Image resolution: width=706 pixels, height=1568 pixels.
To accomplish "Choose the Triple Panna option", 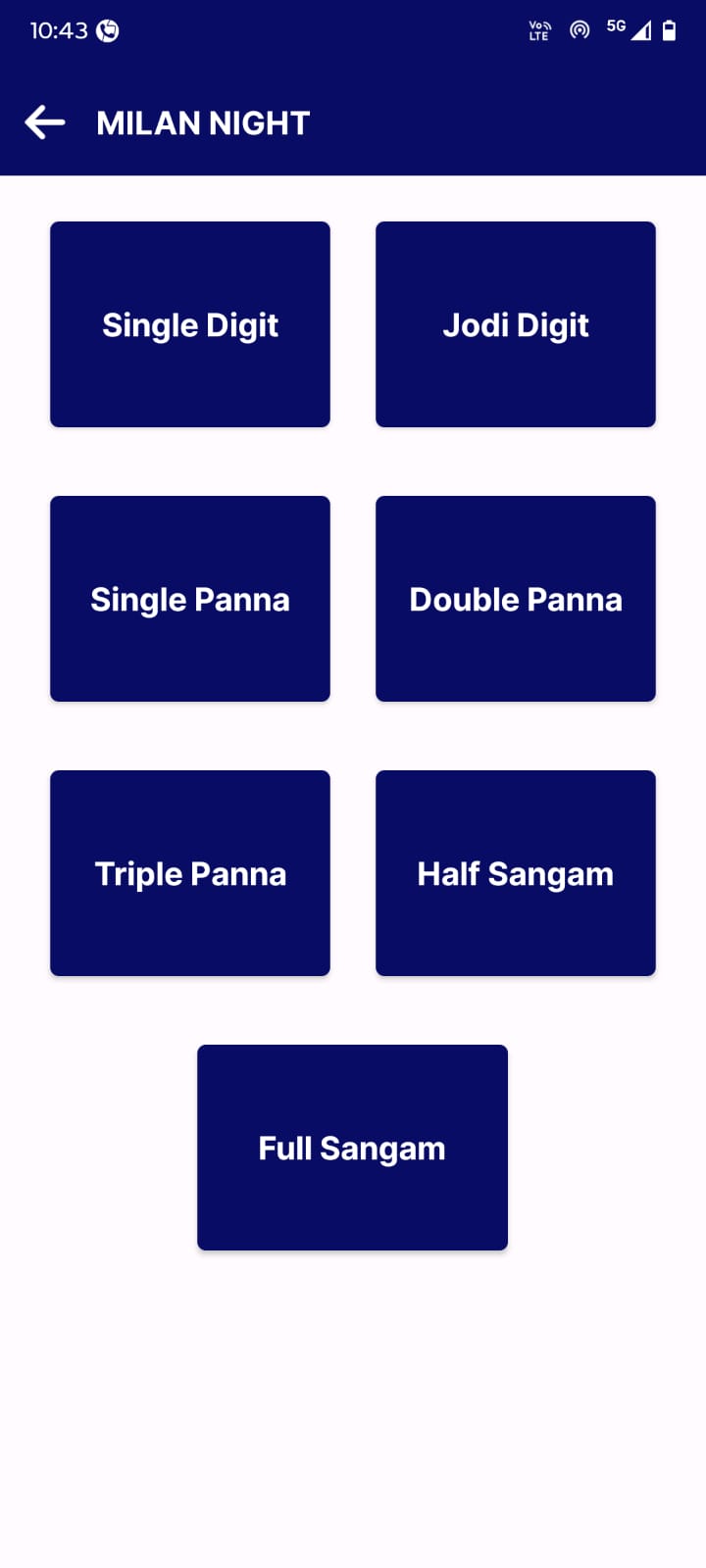I will [189, 873].
